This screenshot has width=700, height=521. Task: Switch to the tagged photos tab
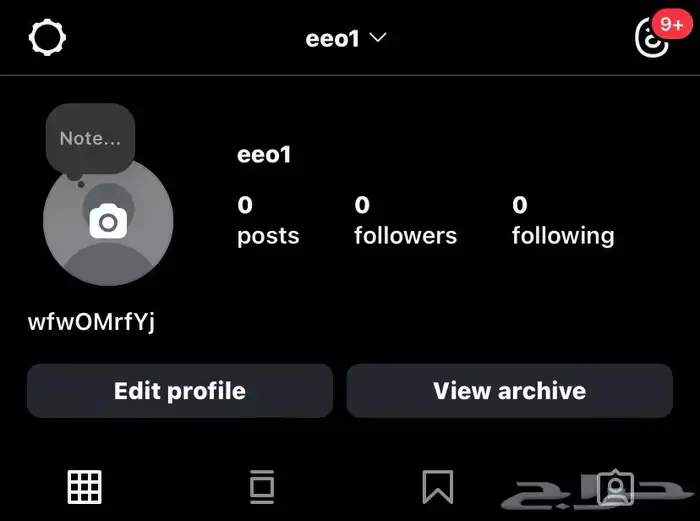(615, 487)
